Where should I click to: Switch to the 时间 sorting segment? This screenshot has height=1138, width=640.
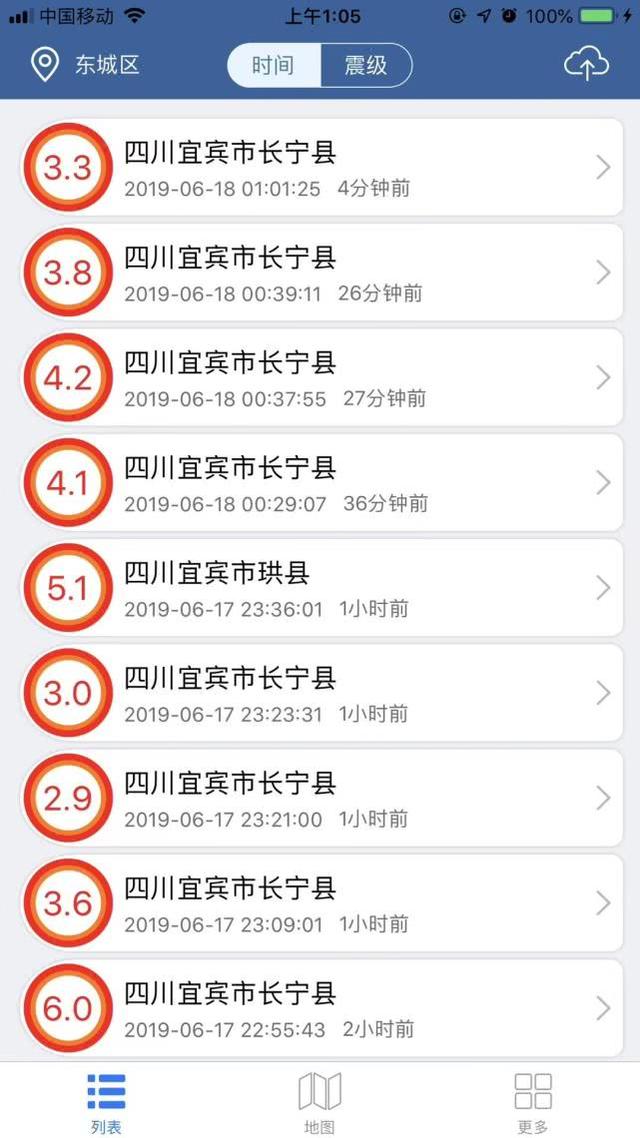[273, 66]
